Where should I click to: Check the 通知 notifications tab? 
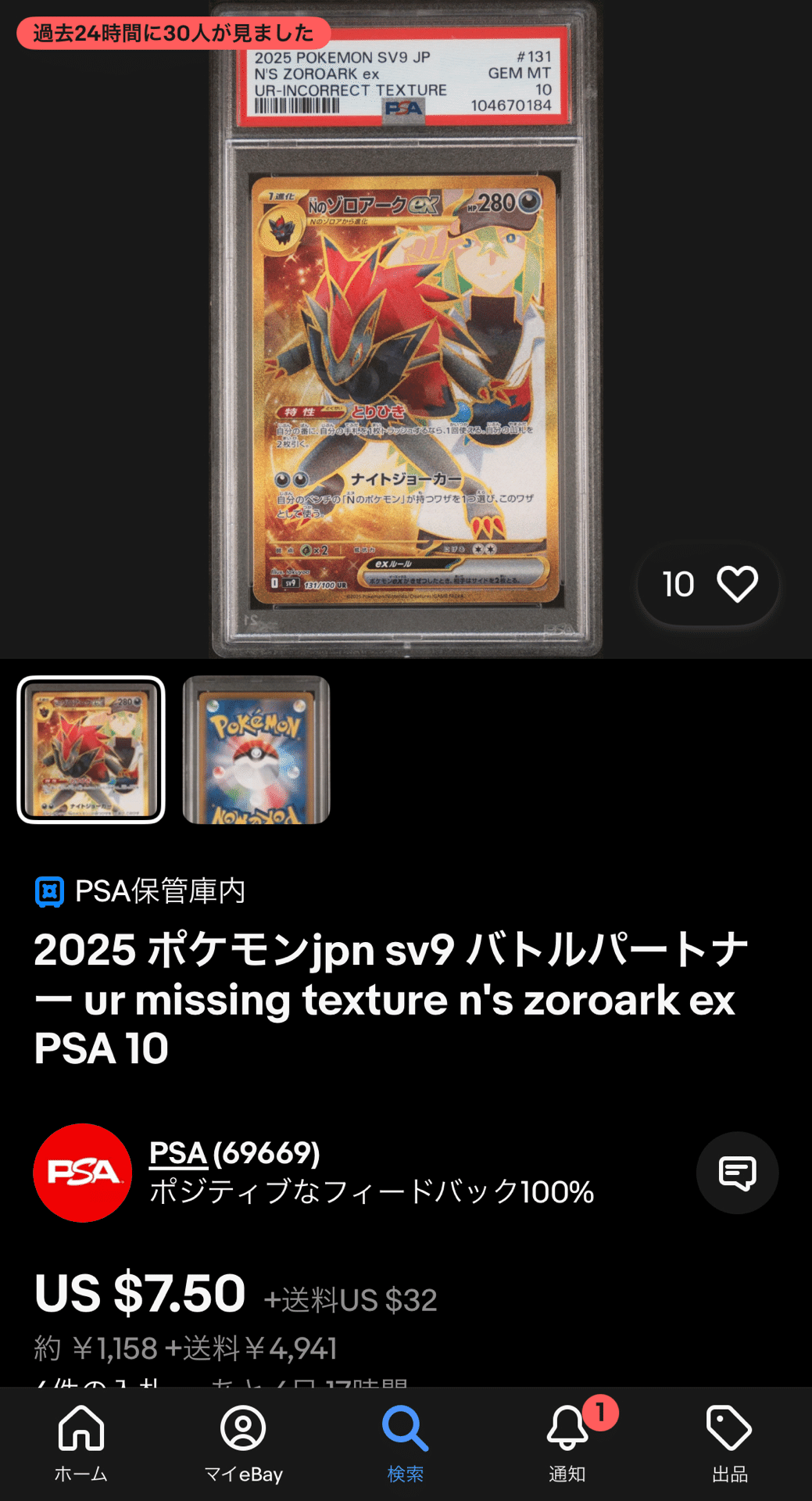pyautogui.click(x=567, y=1442)
